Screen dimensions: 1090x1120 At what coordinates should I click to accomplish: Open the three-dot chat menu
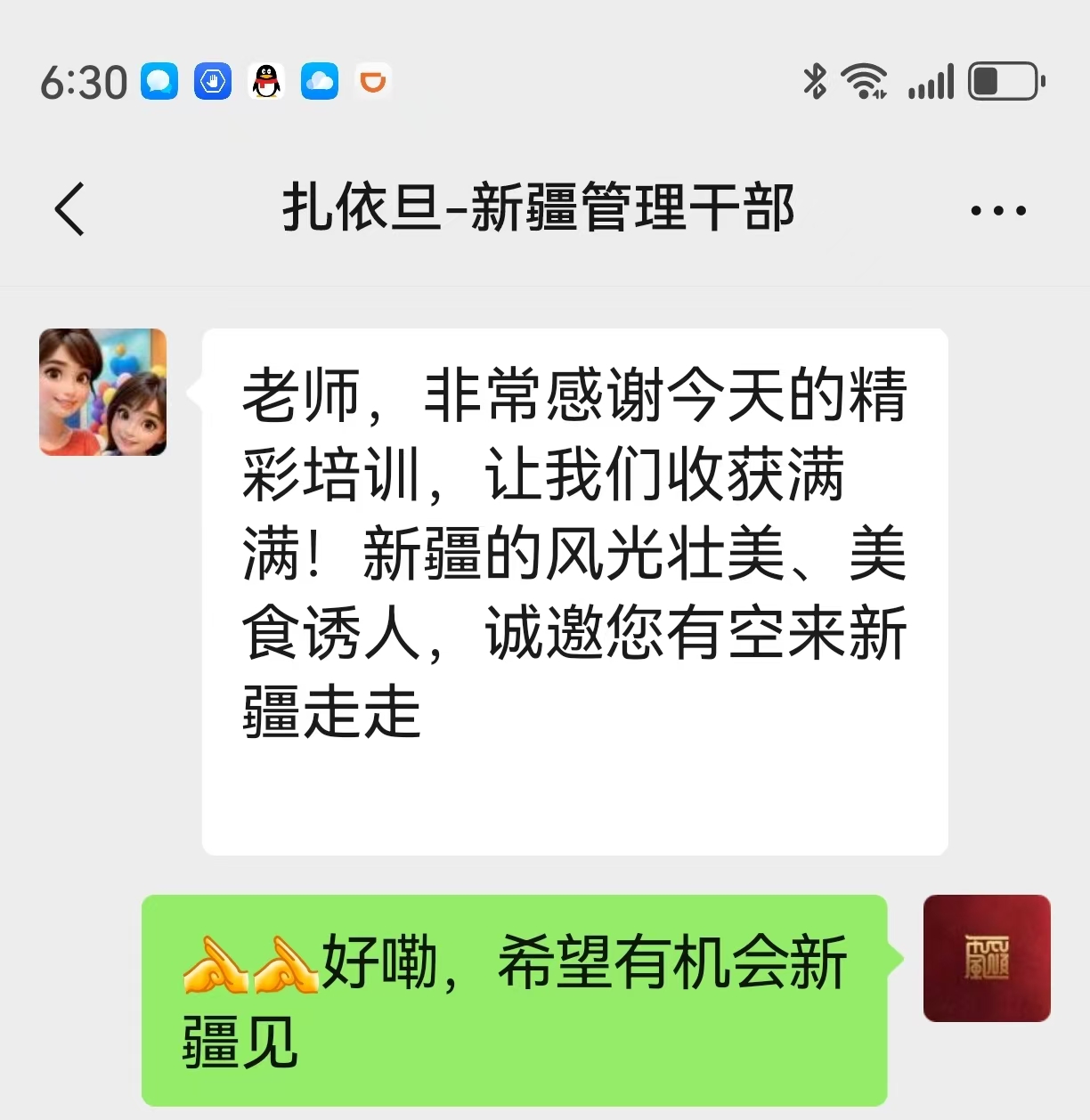(x=997, y=211)
